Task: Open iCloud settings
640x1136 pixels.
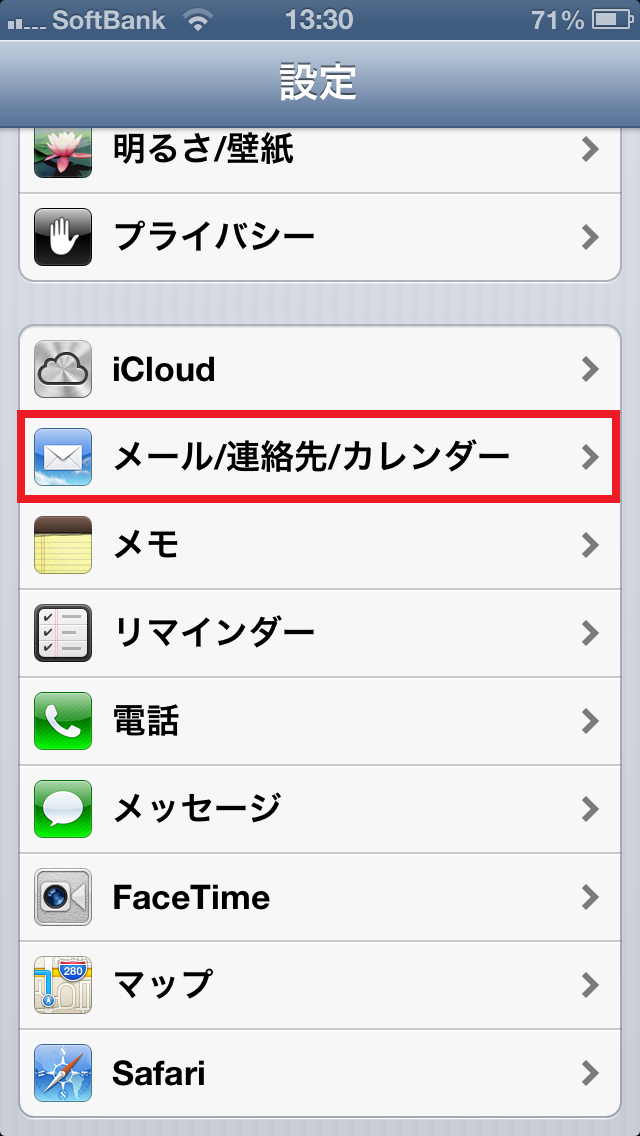Action: [x=319, y=370]
